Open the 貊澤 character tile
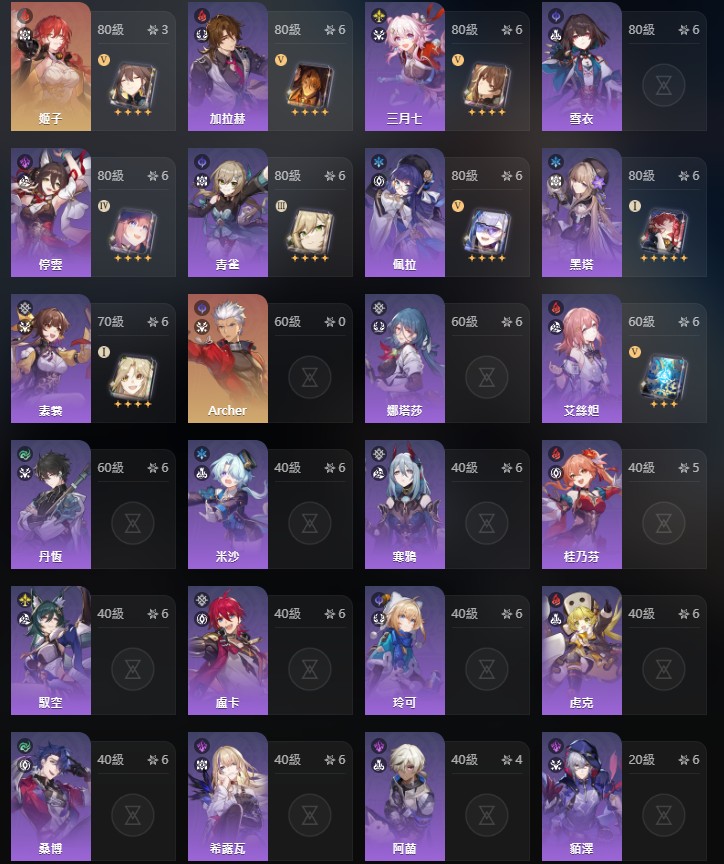The image size is (724, 864). [582, 796]
